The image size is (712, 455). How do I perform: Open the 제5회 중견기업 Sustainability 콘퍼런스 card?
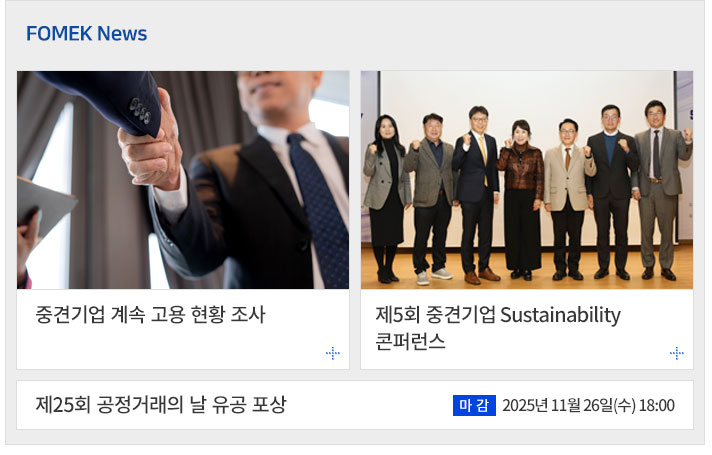(x=498, y=327)
